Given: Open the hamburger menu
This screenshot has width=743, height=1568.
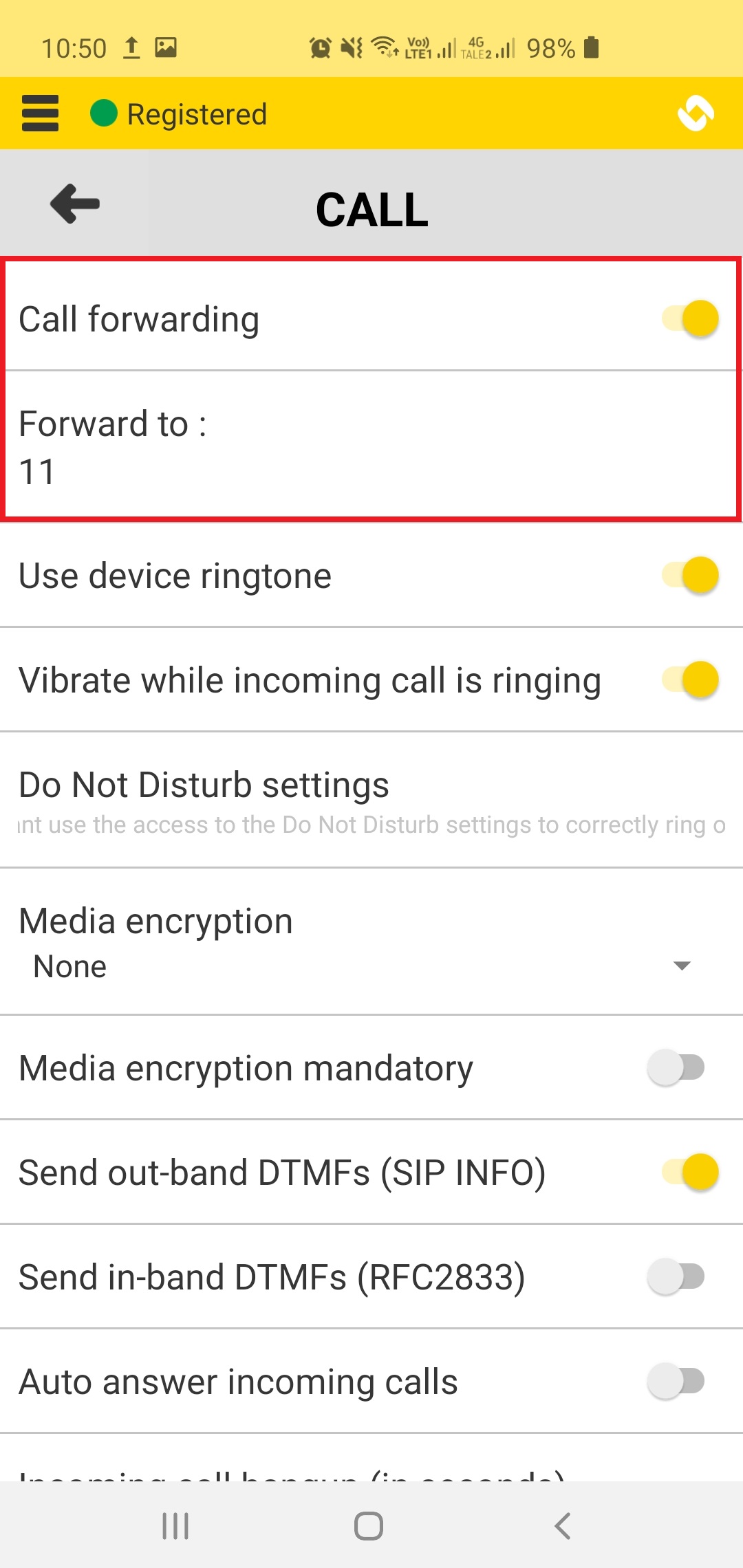Looking at the screenshot, I should (40, 113).
